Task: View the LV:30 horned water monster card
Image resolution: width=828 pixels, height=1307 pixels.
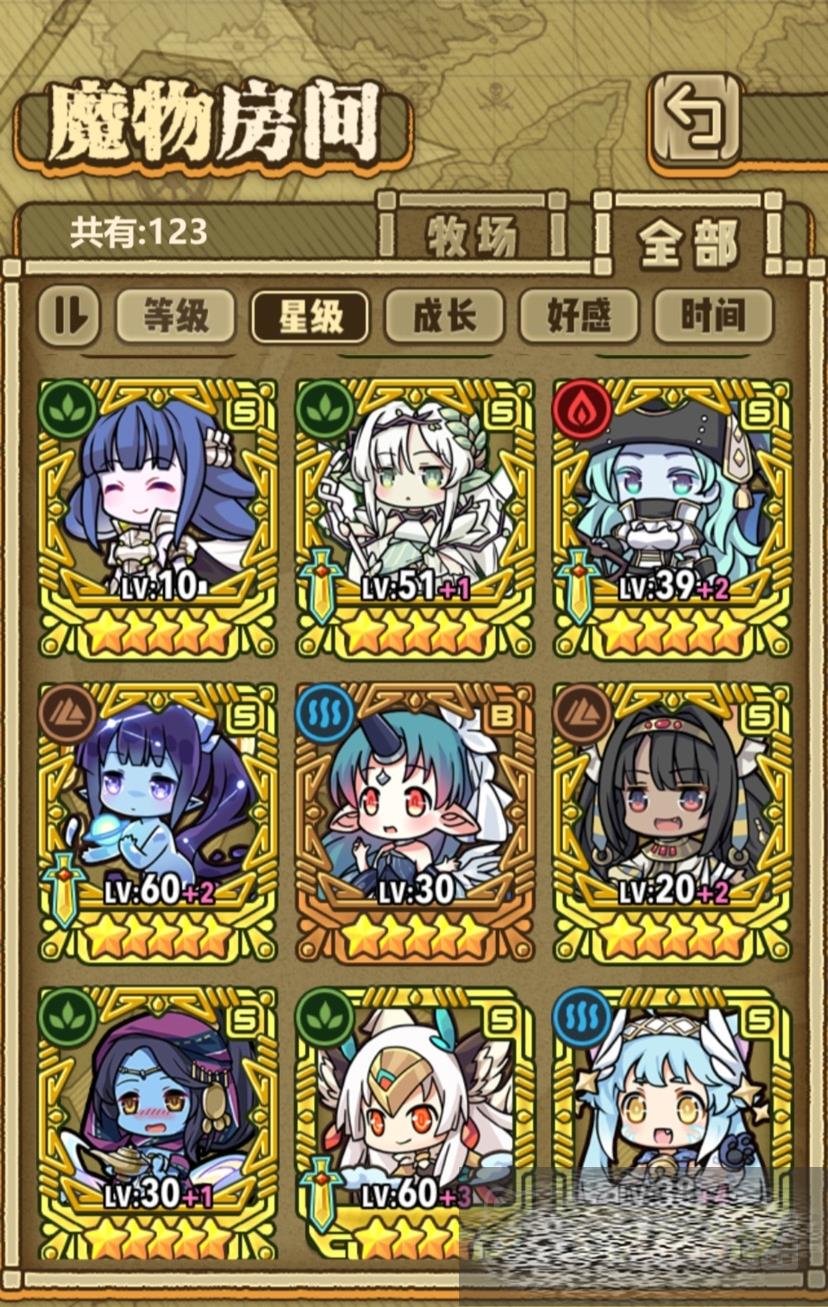Action: point(414,820)
